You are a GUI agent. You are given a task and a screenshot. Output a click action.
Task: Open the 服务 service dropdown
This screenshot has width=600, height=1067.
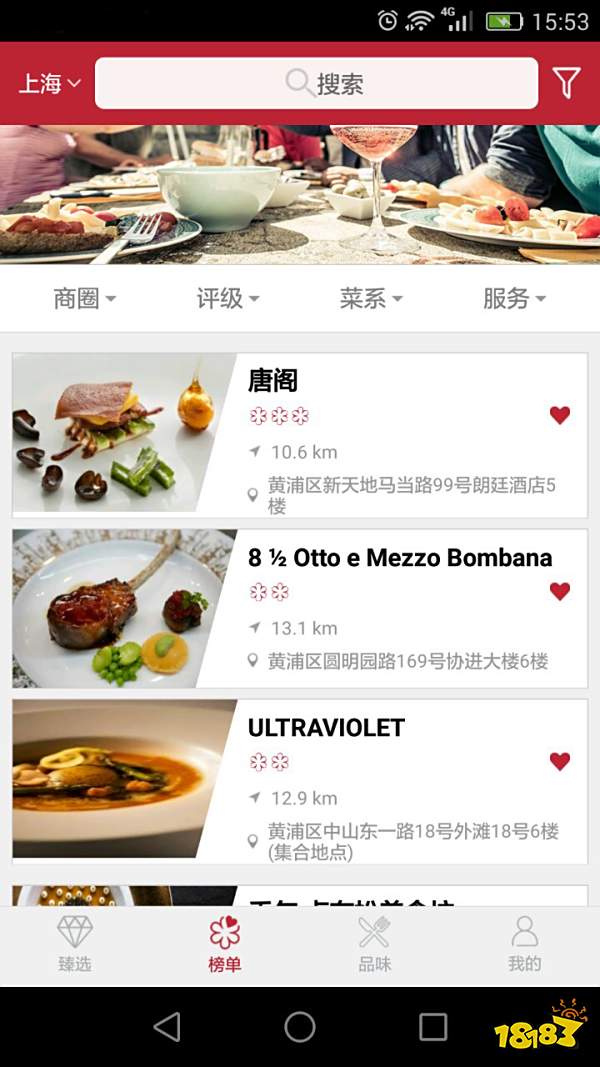click(514, 298)
